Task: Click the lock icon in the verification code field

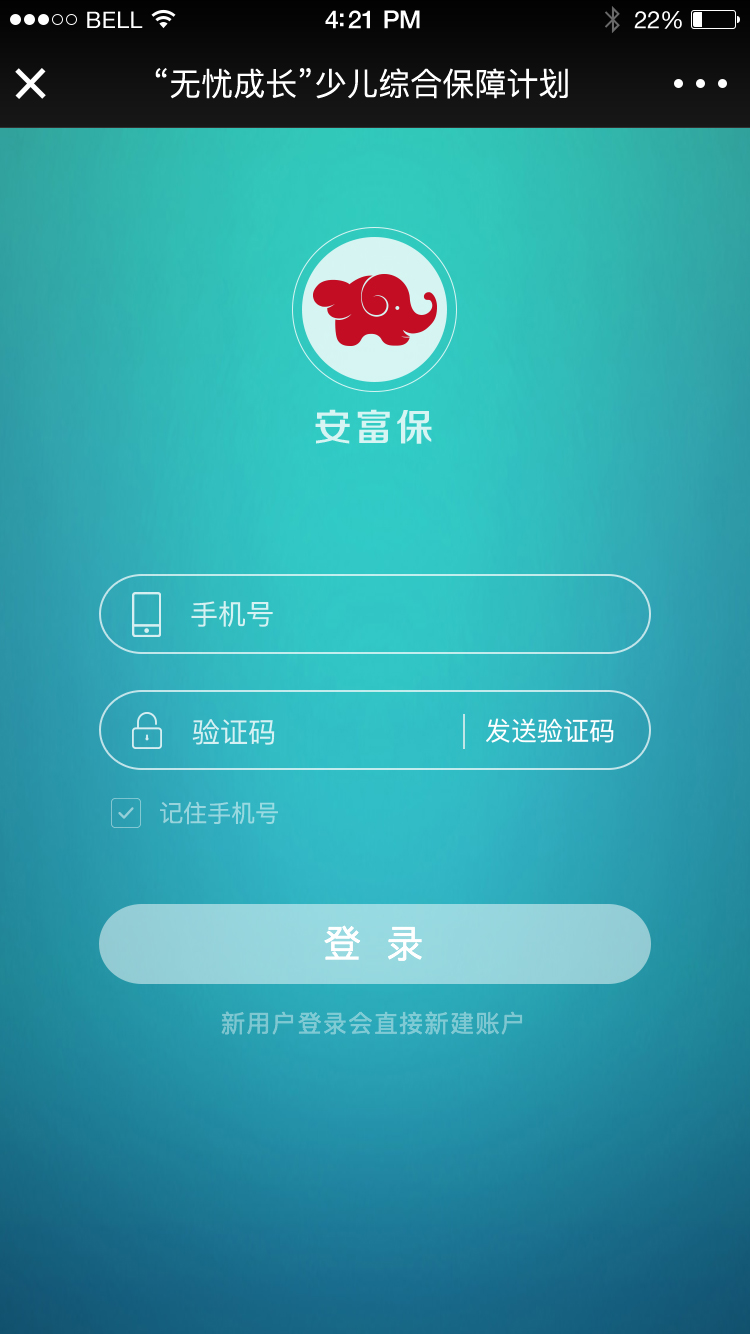Action: (148, 731)
